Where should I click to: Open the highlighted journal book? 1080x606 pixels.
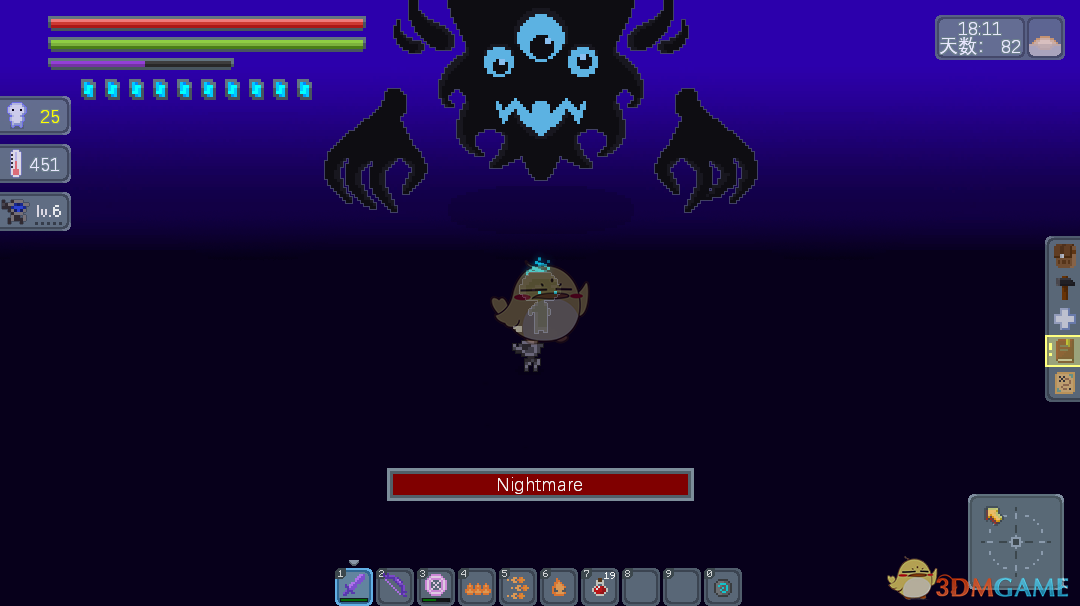tap(1064, 351)
